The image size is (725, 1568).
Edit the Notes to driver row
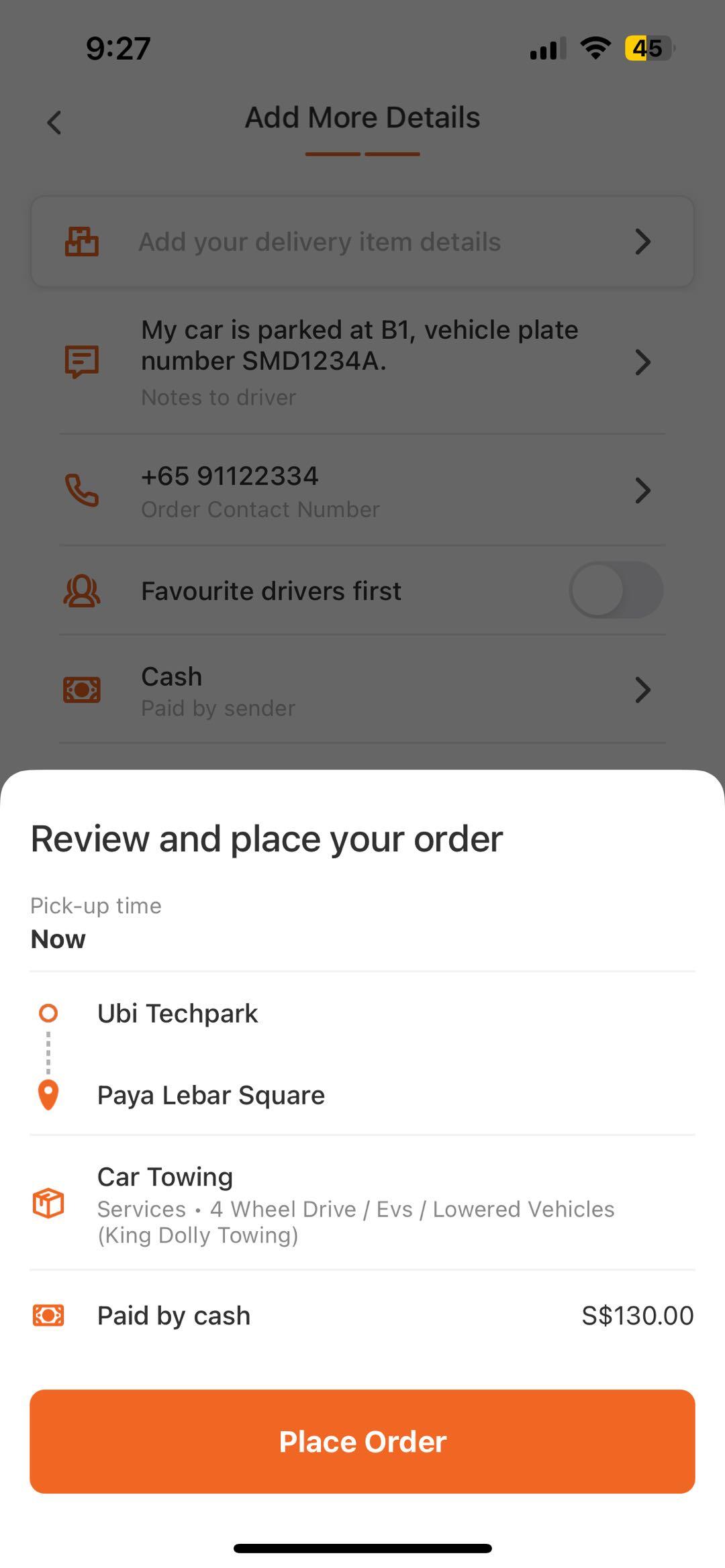362,362
